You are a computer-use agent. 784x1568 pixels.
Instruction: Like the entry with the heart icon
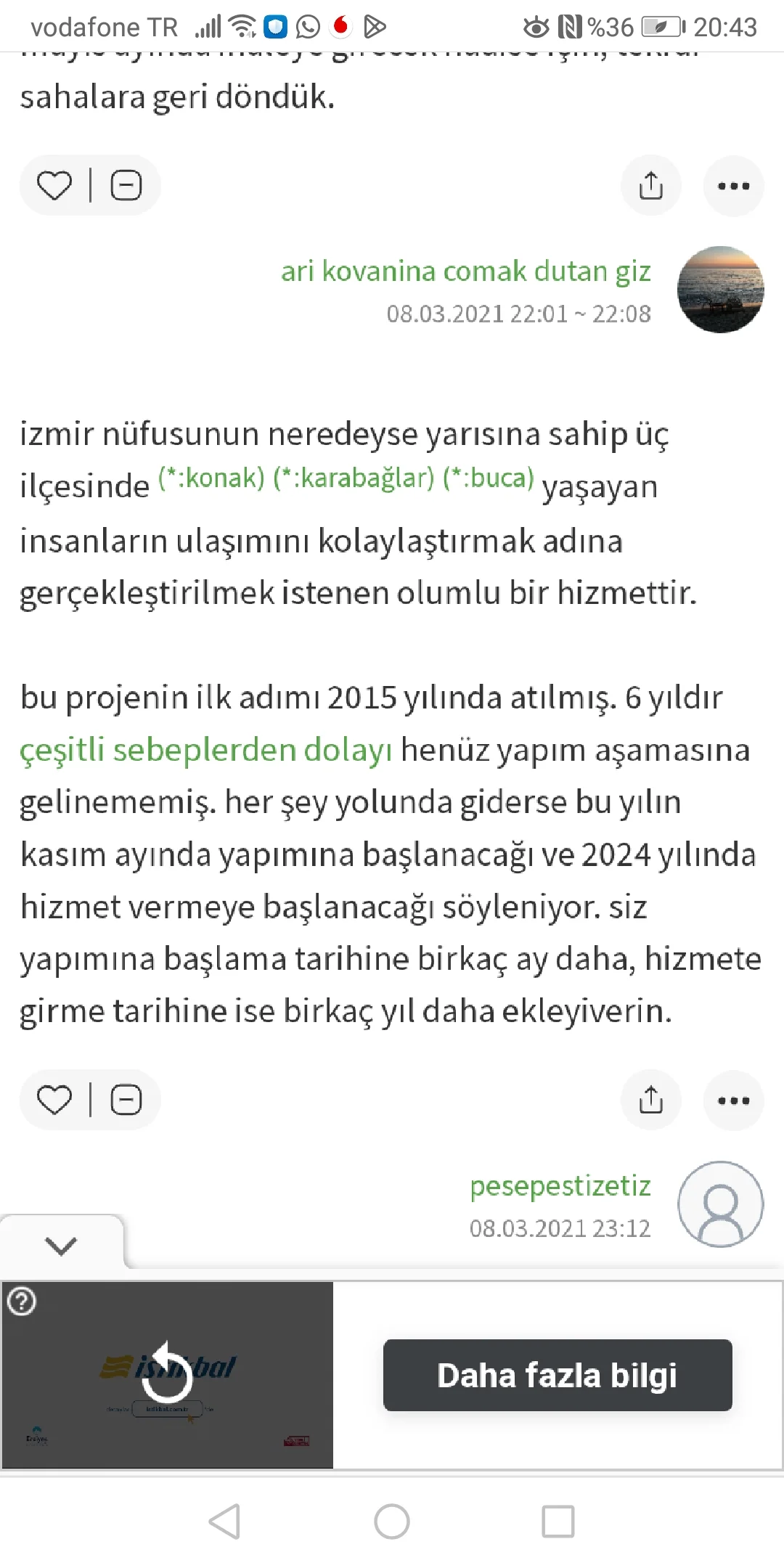click(54, 1100)
